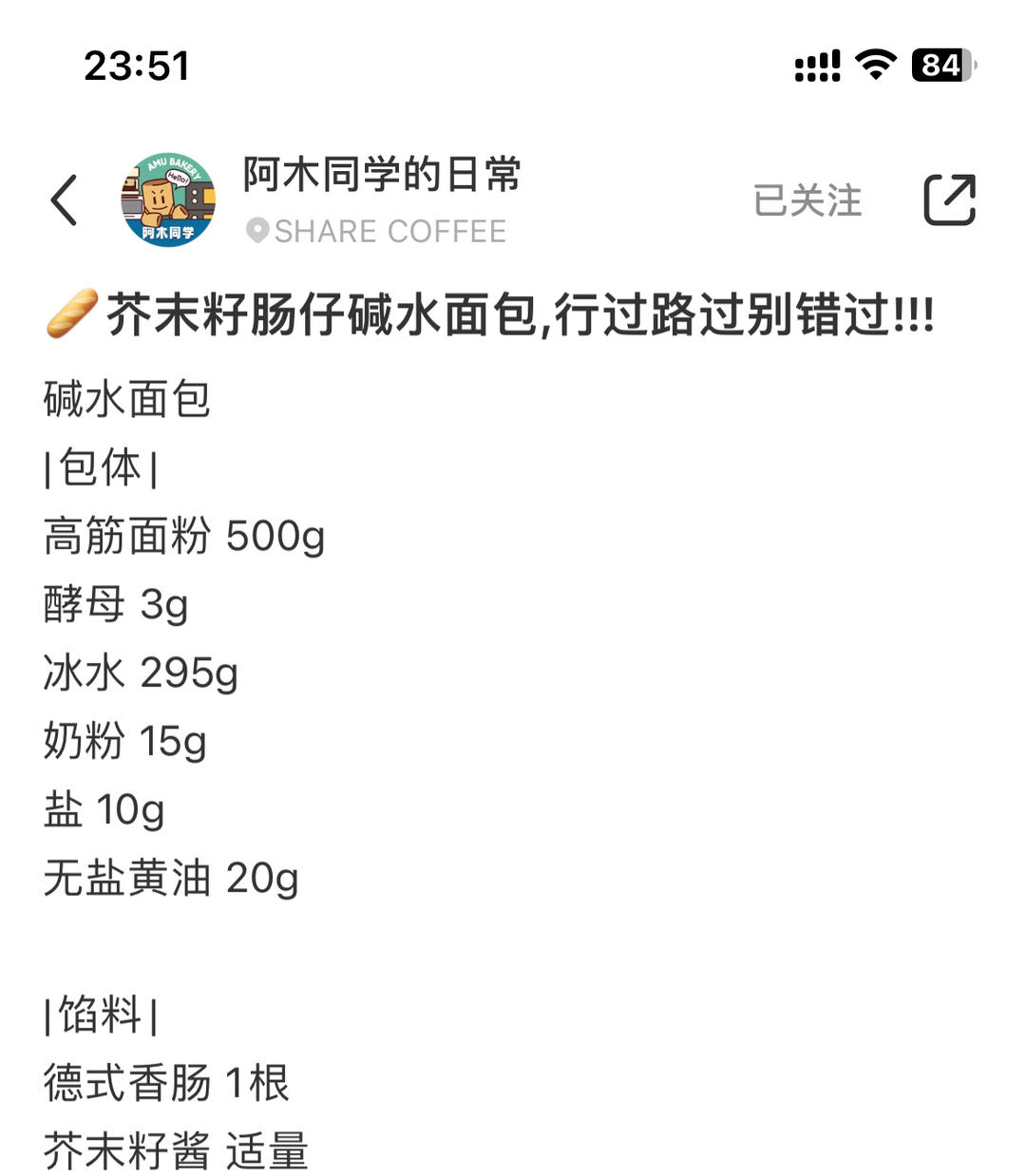1026x1176 pixels.
Task: Open the SHARE COFFEE location tag
Action: [377, 232]
